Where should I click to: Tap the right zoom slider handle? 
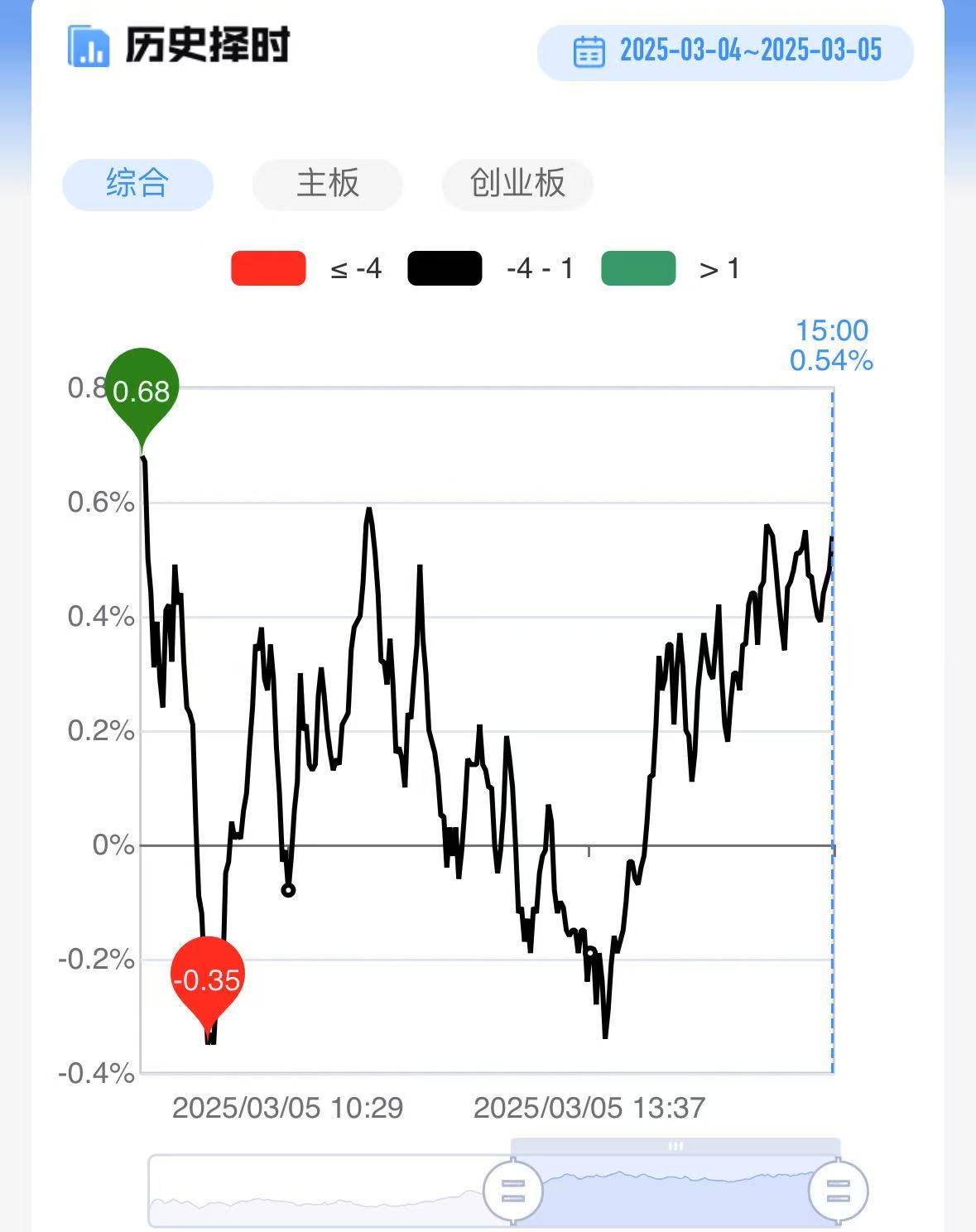(838, 1192)
